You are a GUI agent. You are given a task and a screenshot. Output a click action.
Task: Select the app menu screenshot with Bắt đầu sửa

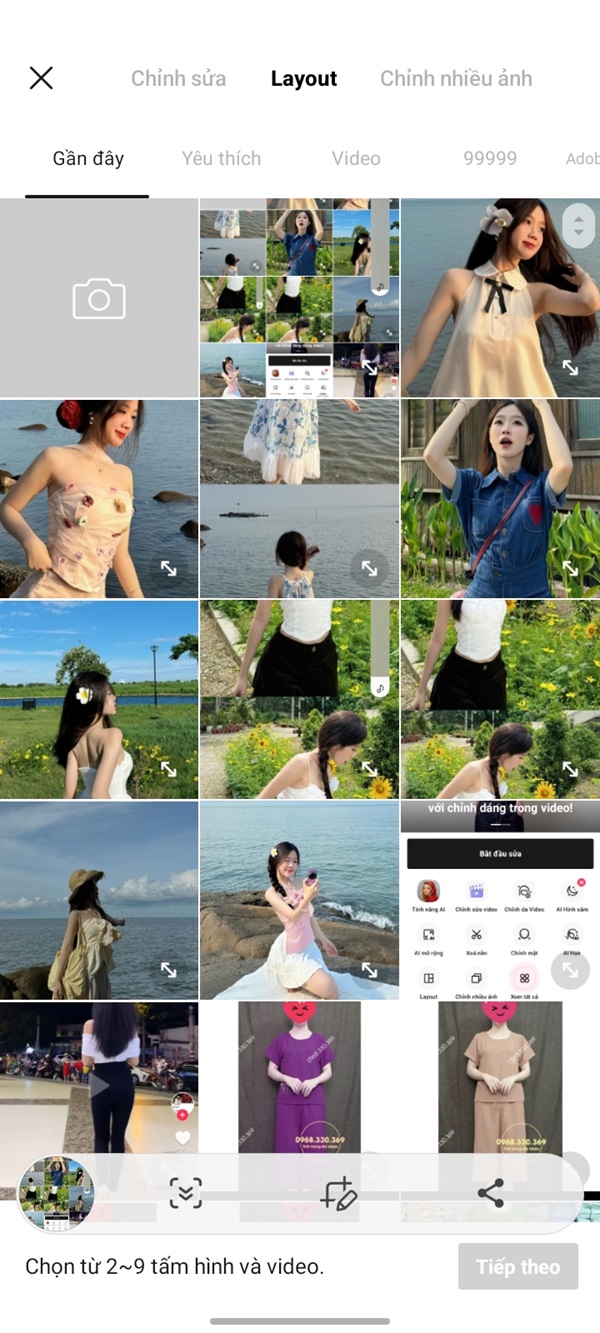coord(500,898)
